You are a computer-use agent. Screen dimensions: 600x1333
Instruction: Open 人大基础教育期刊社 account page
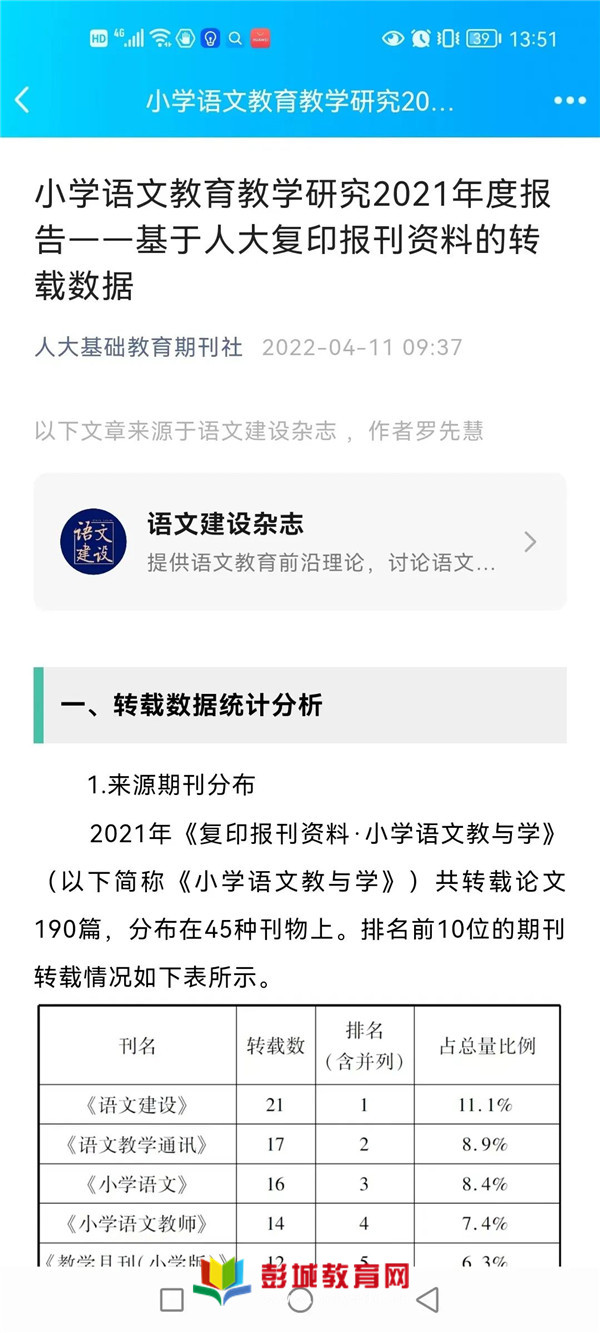coord(138,348)
